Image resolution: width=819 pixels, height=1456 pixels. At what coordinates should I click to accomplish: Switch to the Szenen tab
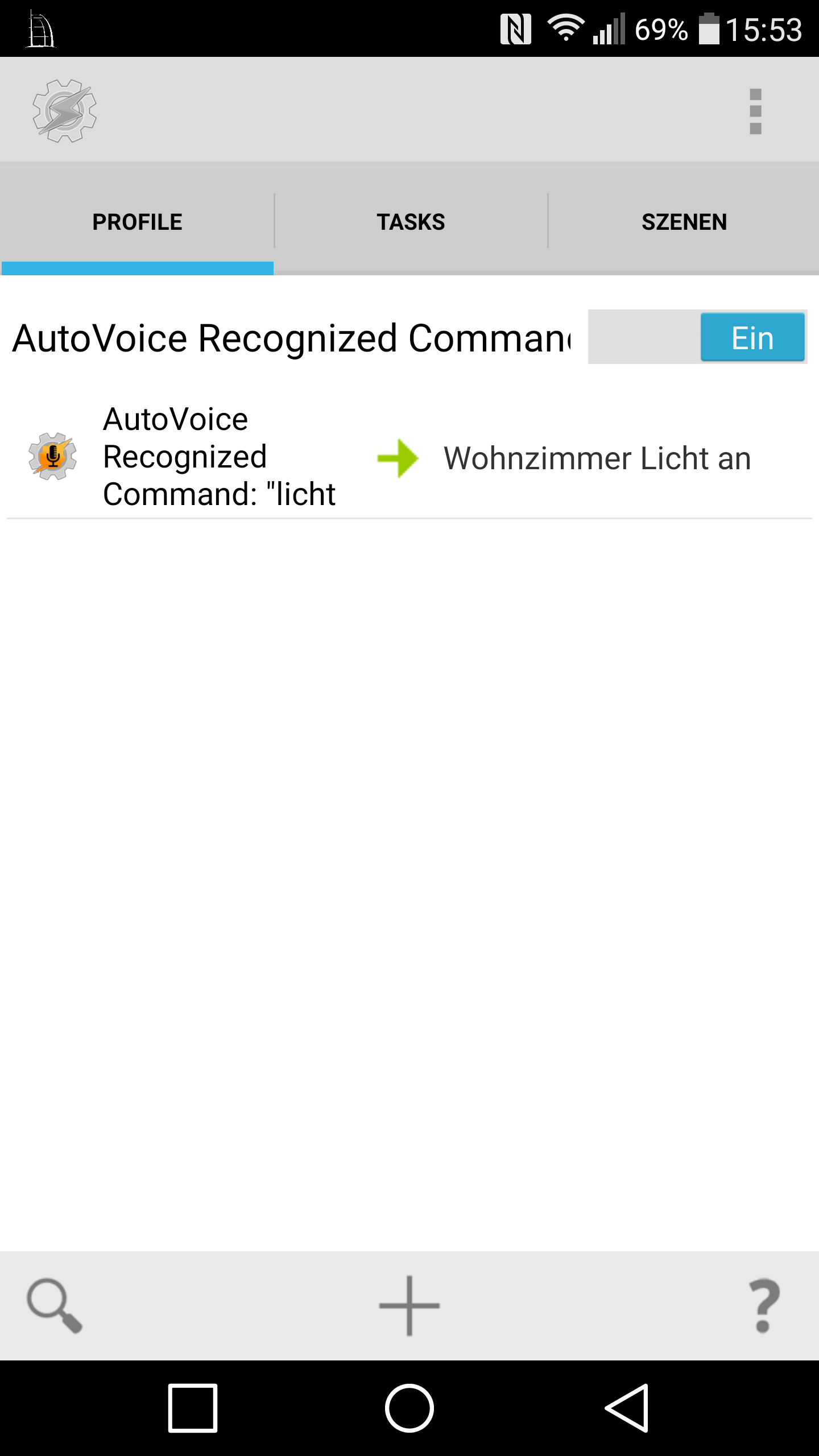click(x=684, y=222)
